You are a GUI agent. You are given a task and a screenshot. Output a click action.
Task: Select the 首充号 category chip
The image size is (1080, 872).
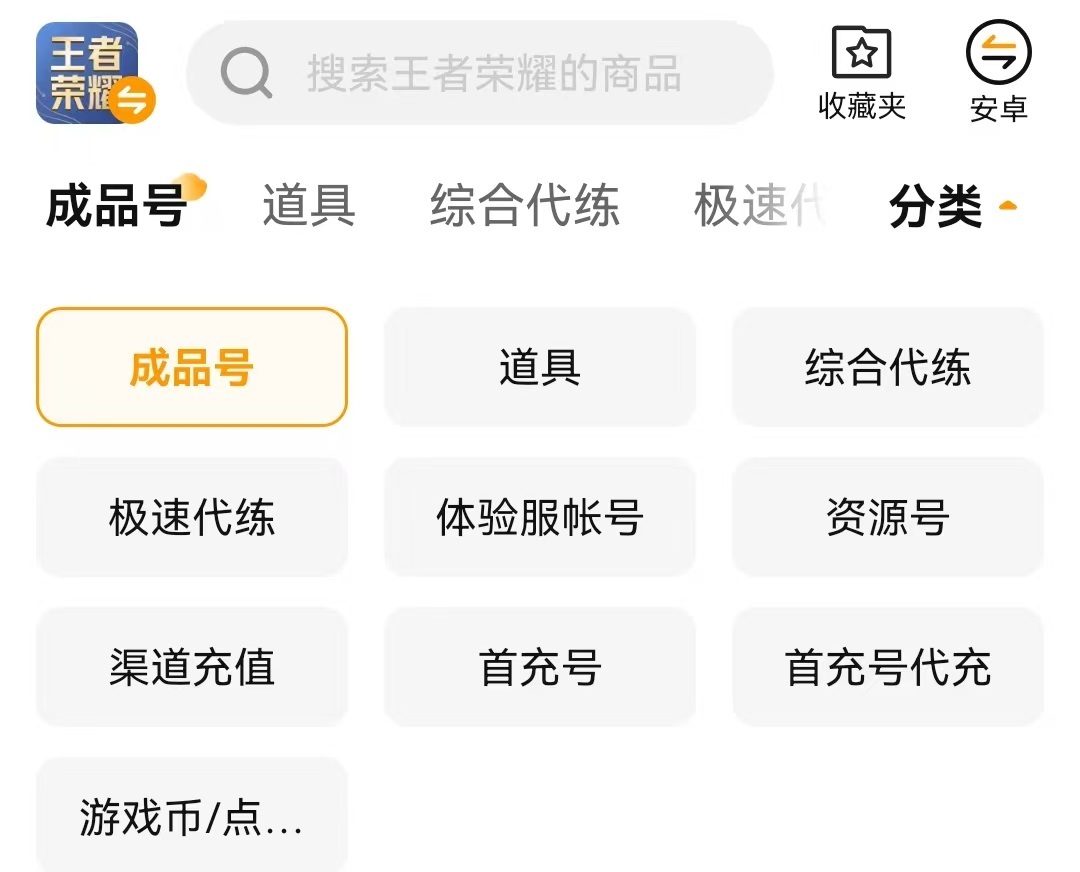point(540,667)
